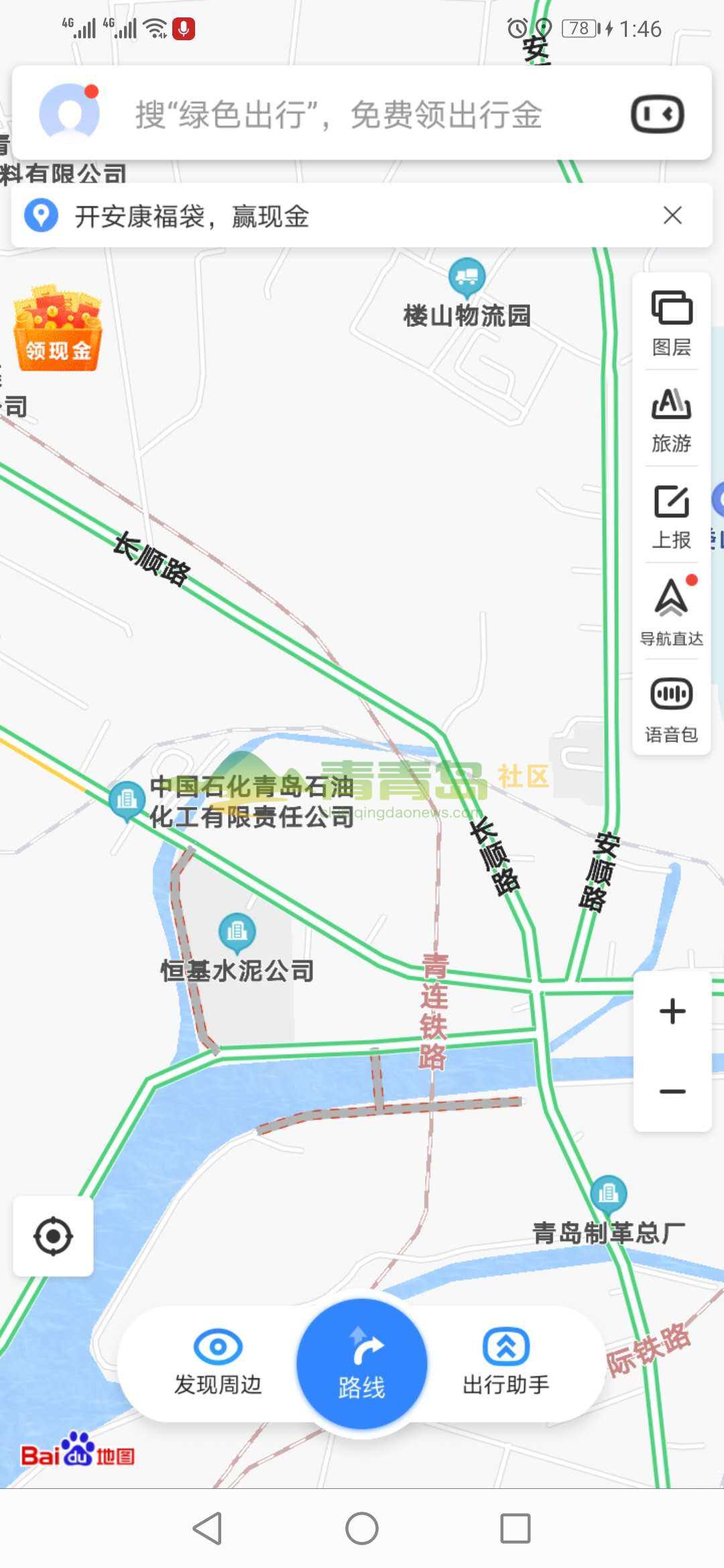Tap the search box for 绿色出行

(339, 115)
